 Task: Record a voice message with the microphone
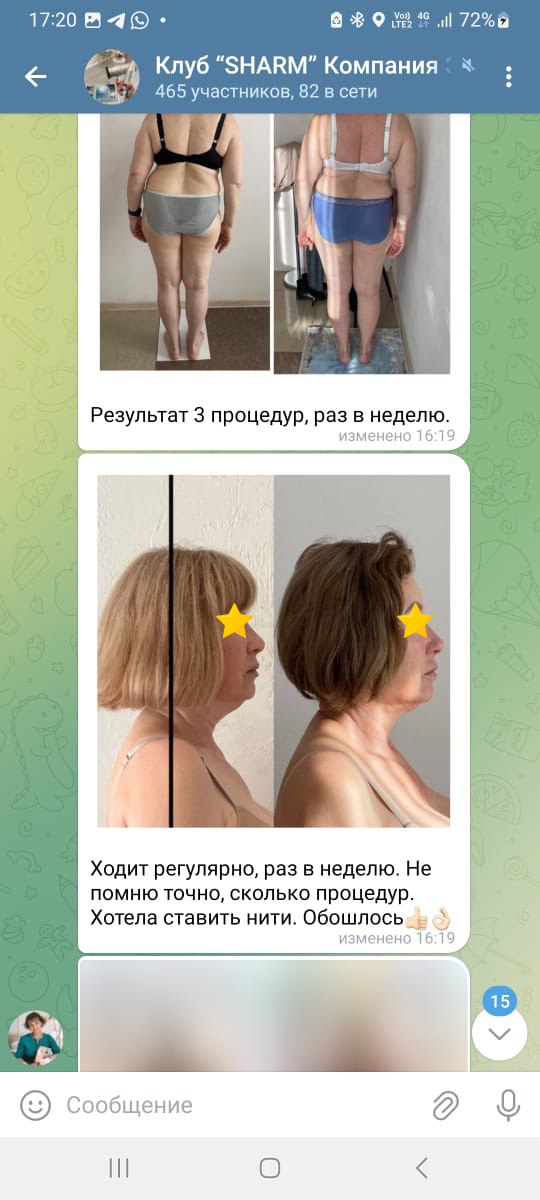click(x=507, y=1105)
